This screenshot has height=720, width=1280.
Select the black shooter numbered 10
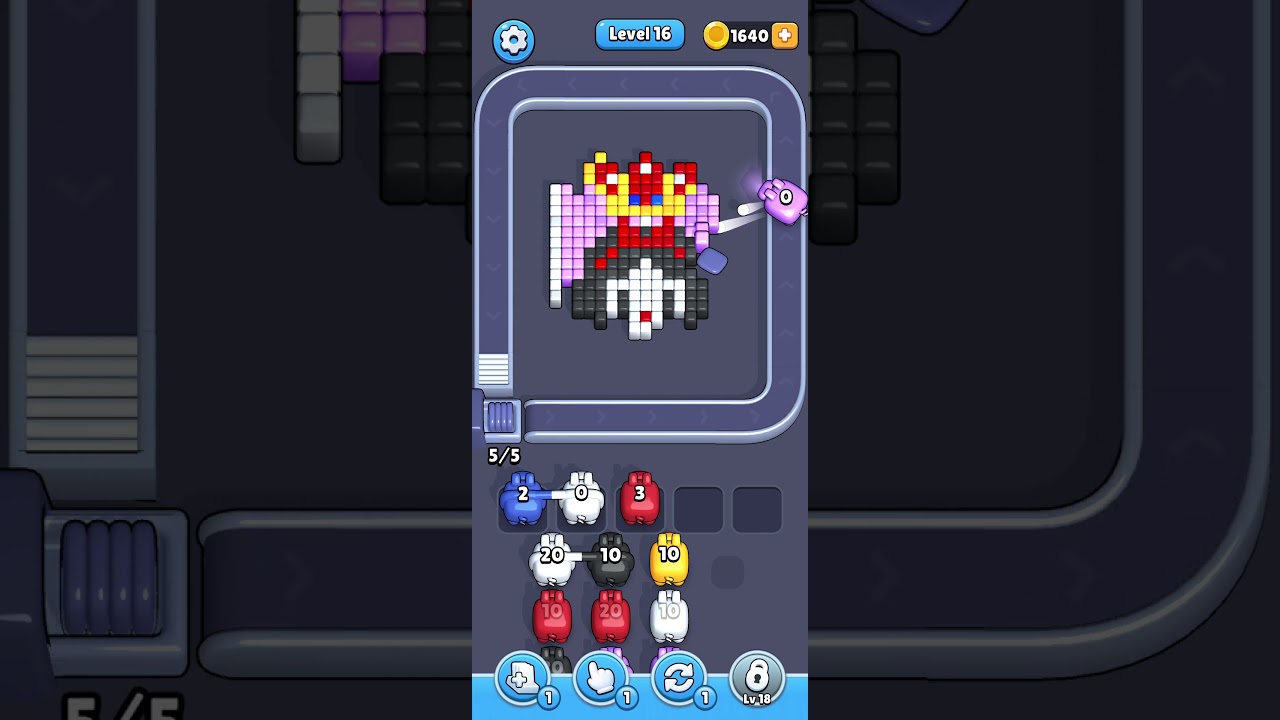(610, 560)
